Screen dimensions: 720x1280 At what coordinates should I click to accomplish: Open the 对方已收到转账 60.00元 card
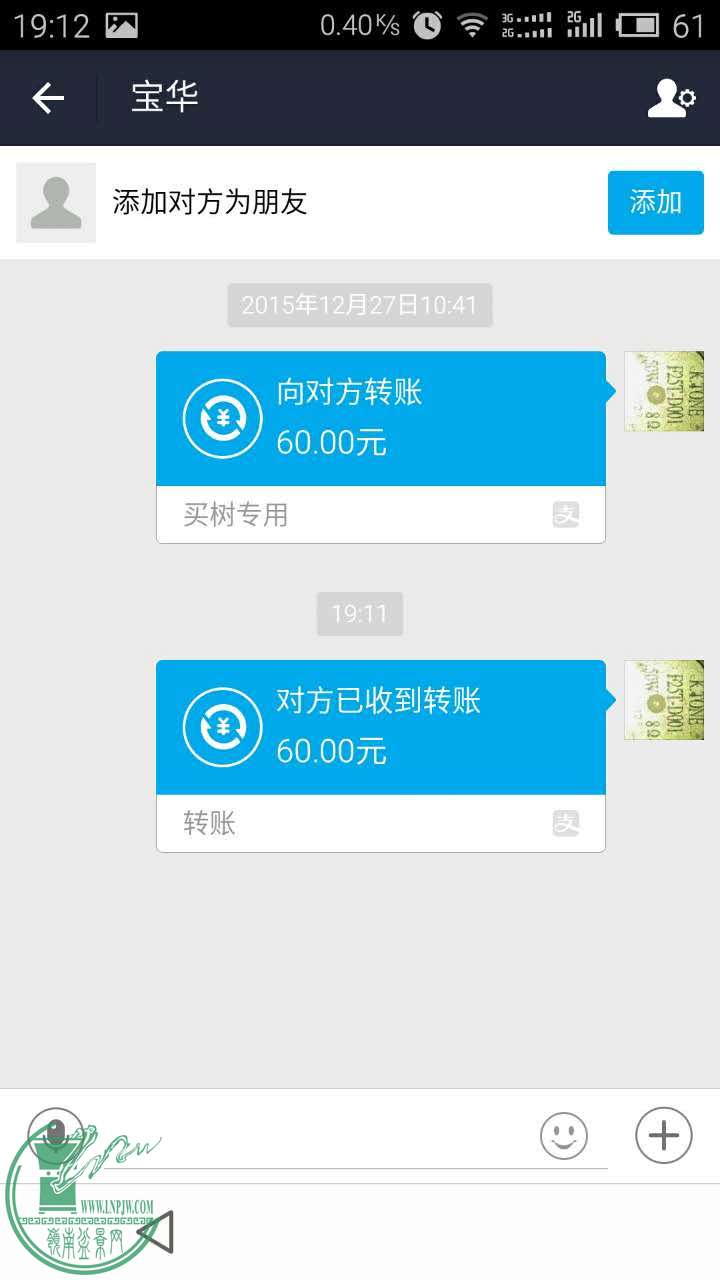click(380, 728)
